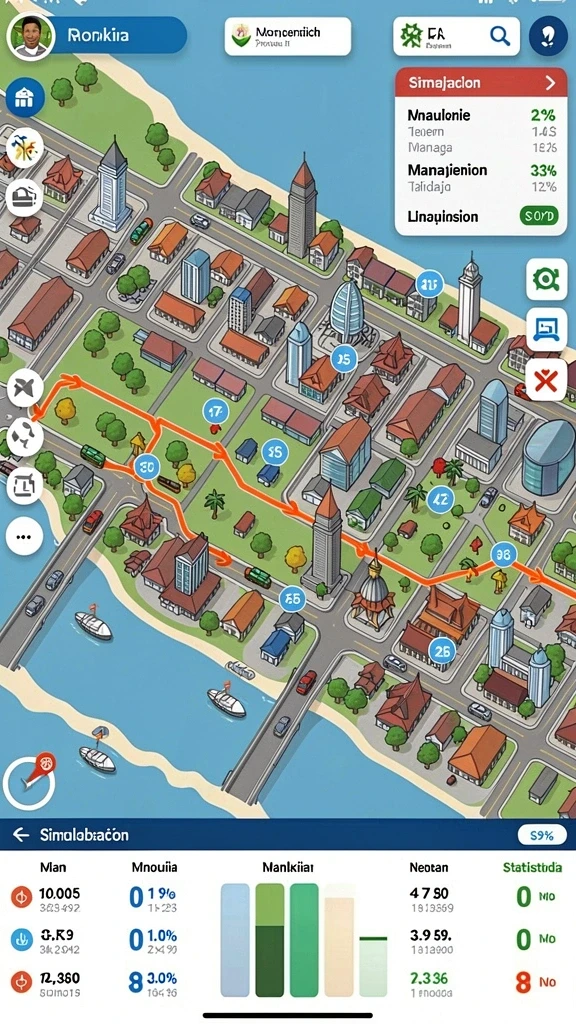The image size is (576, 1024).
Task: Open the three-dot more menu
Action: pyautogui.click(x=25, y=537)
